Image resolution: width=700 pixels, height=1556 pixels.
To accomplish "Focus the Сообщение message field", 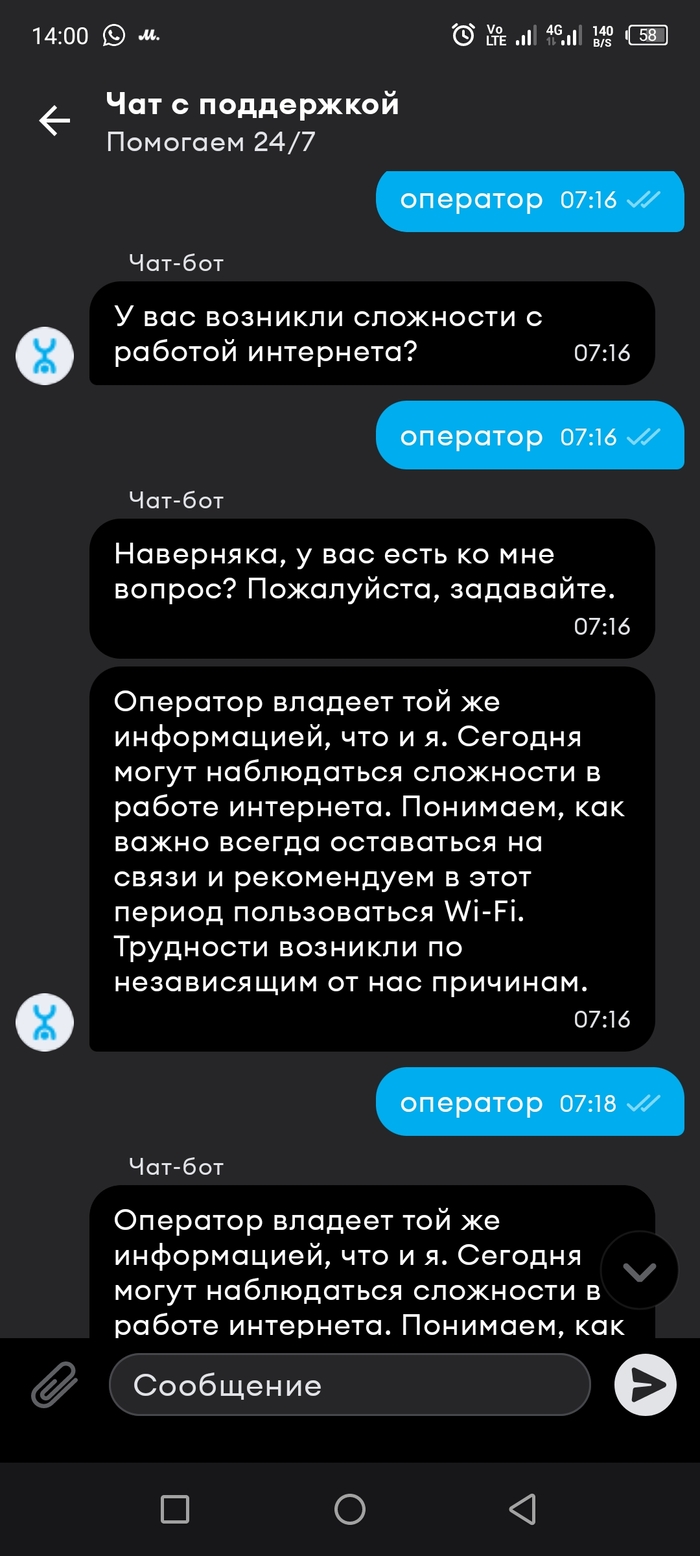I will click(349, 1385).
